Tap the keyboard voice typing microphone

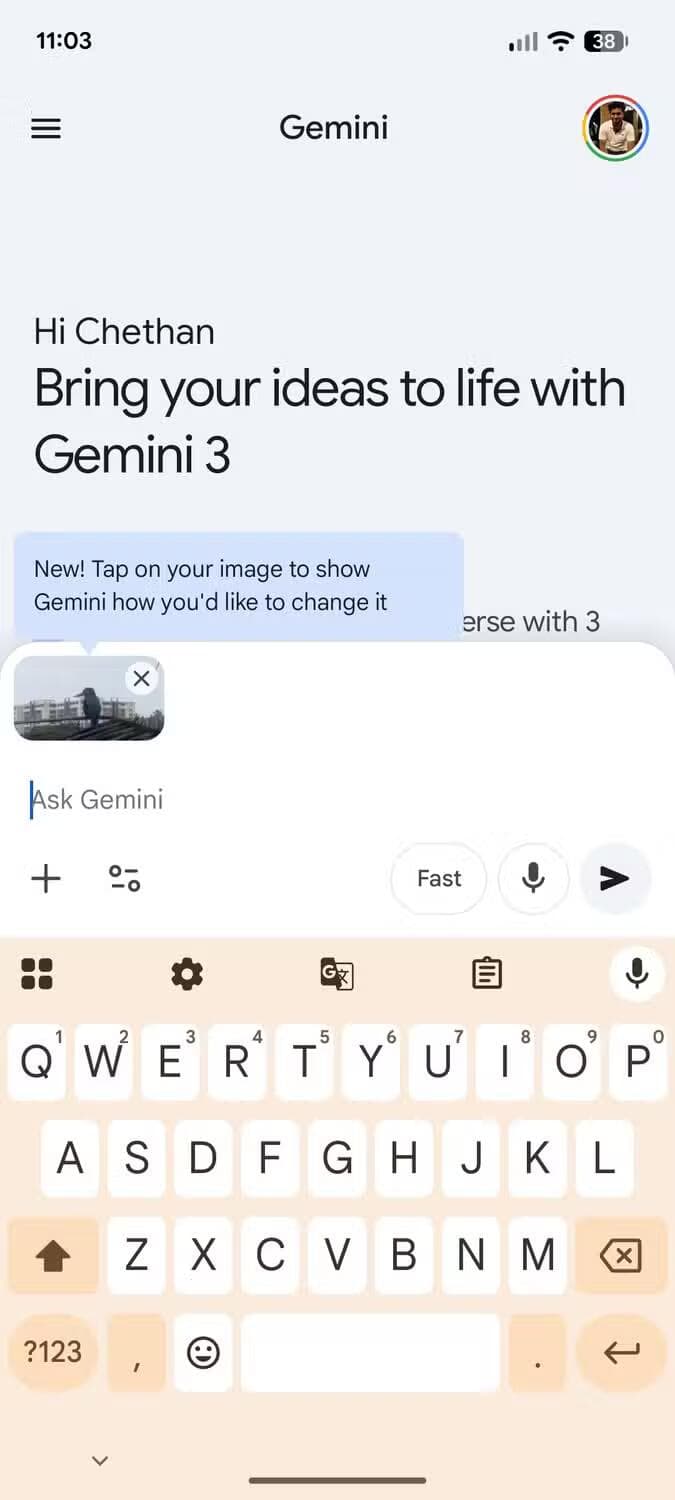tap(637, 973)
